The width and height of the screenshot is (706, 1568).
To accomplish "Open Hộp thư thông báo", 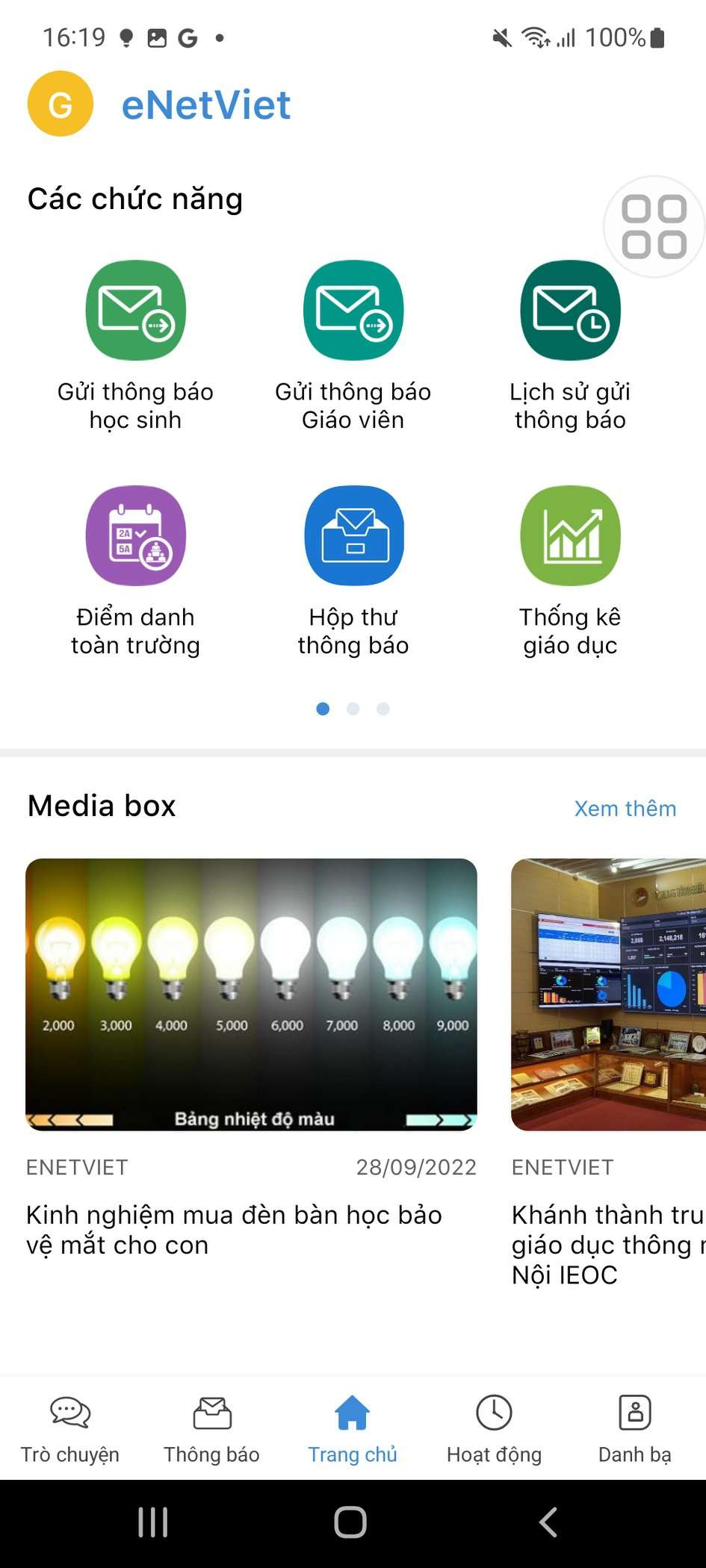I will (x=353, y=536).
